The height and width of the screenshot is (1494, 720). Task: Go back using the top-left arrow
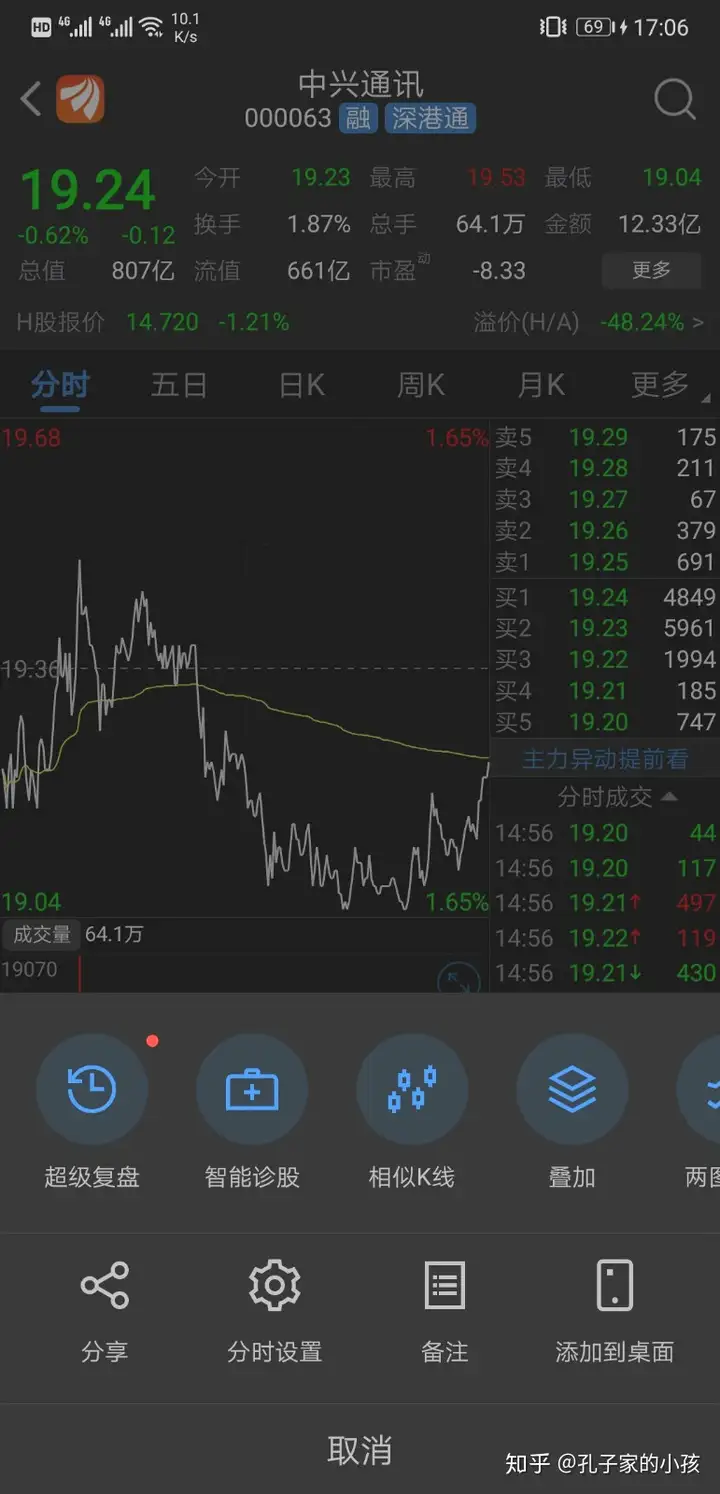pos(31,99)
